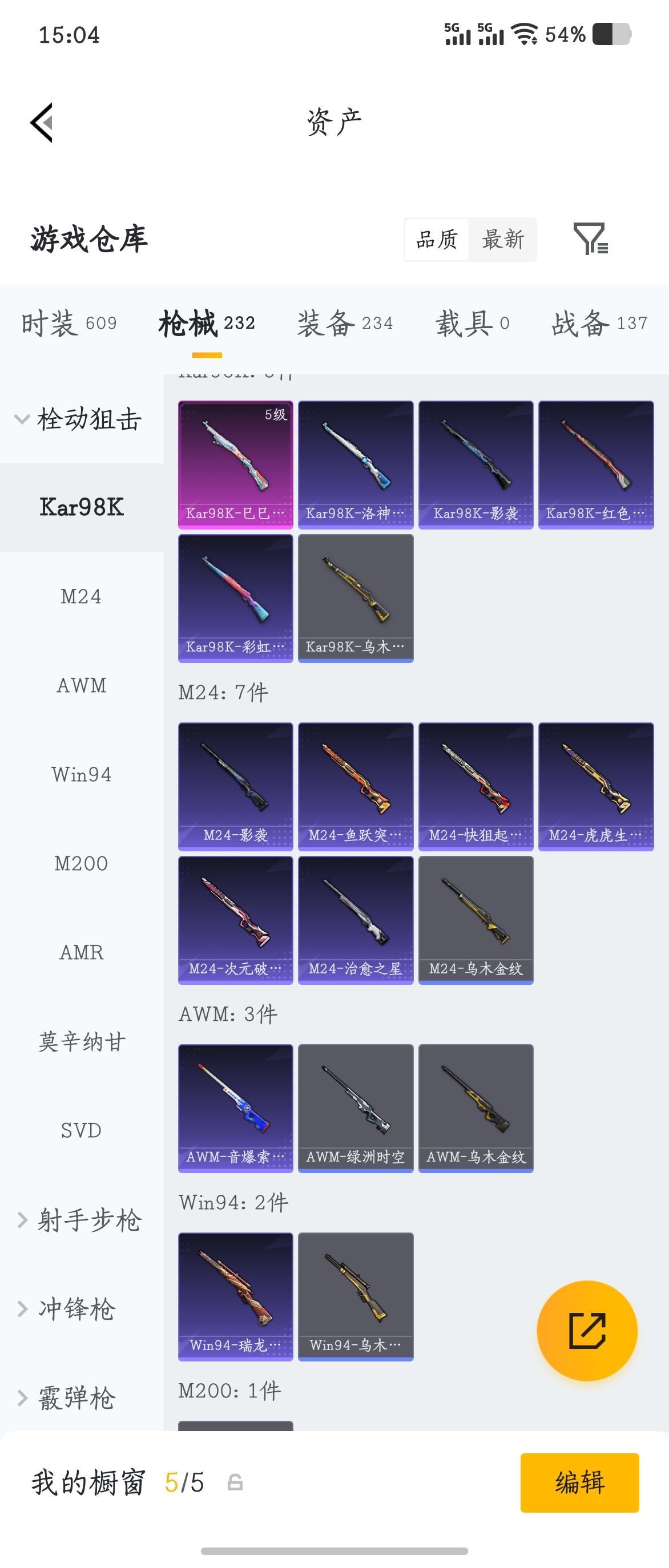This screenshot has width=669, height=1568.
Task: Tap the orange share floating button
Action: coord(587,1331)
